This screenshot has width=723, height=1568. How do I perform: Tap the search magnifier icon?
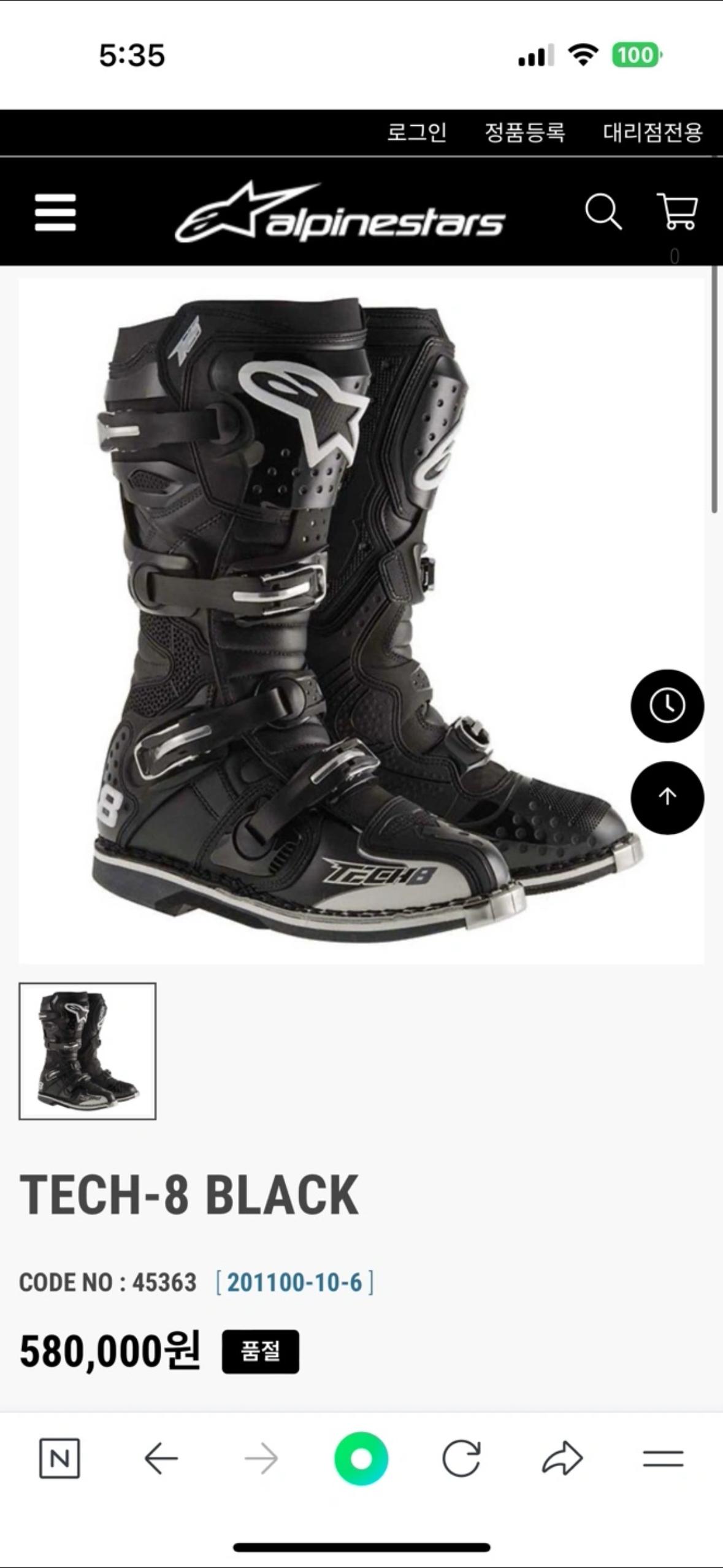603,212
